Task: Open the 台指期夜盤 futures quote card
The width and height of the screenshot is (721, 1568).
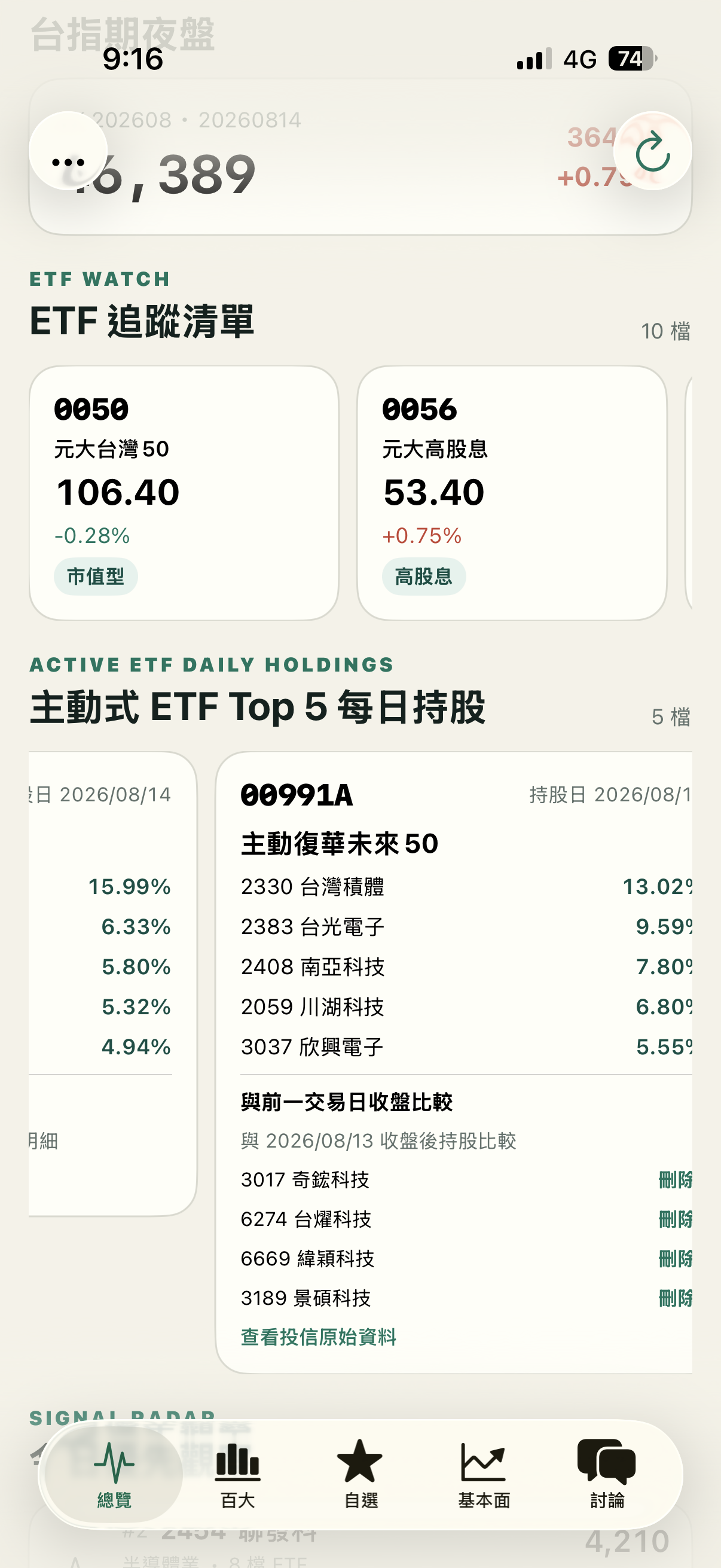Action: (x=360, y=157)
